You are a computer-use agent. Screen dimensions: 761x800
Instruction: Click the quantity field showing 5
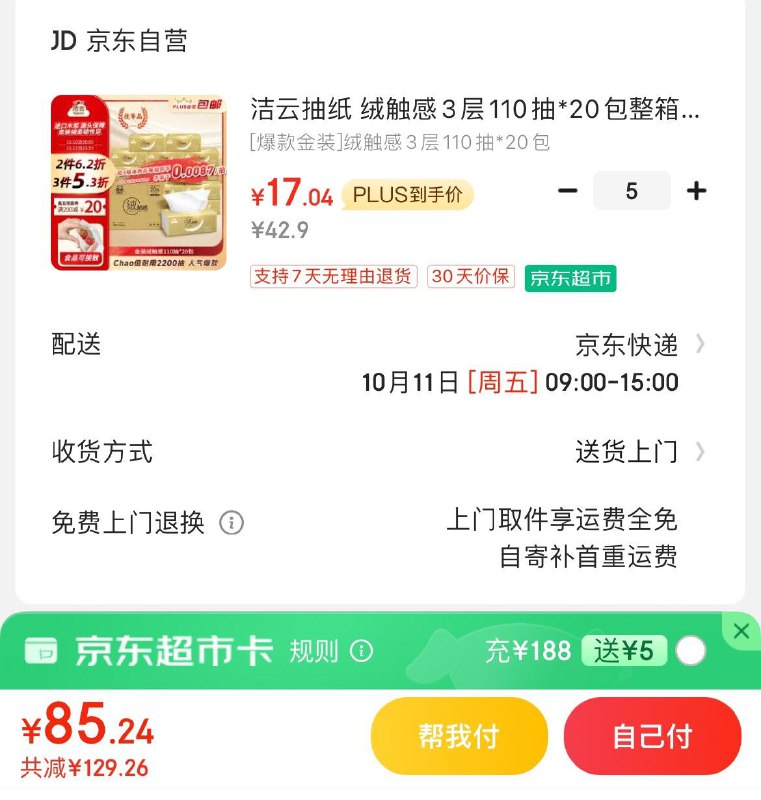point(631,190)
